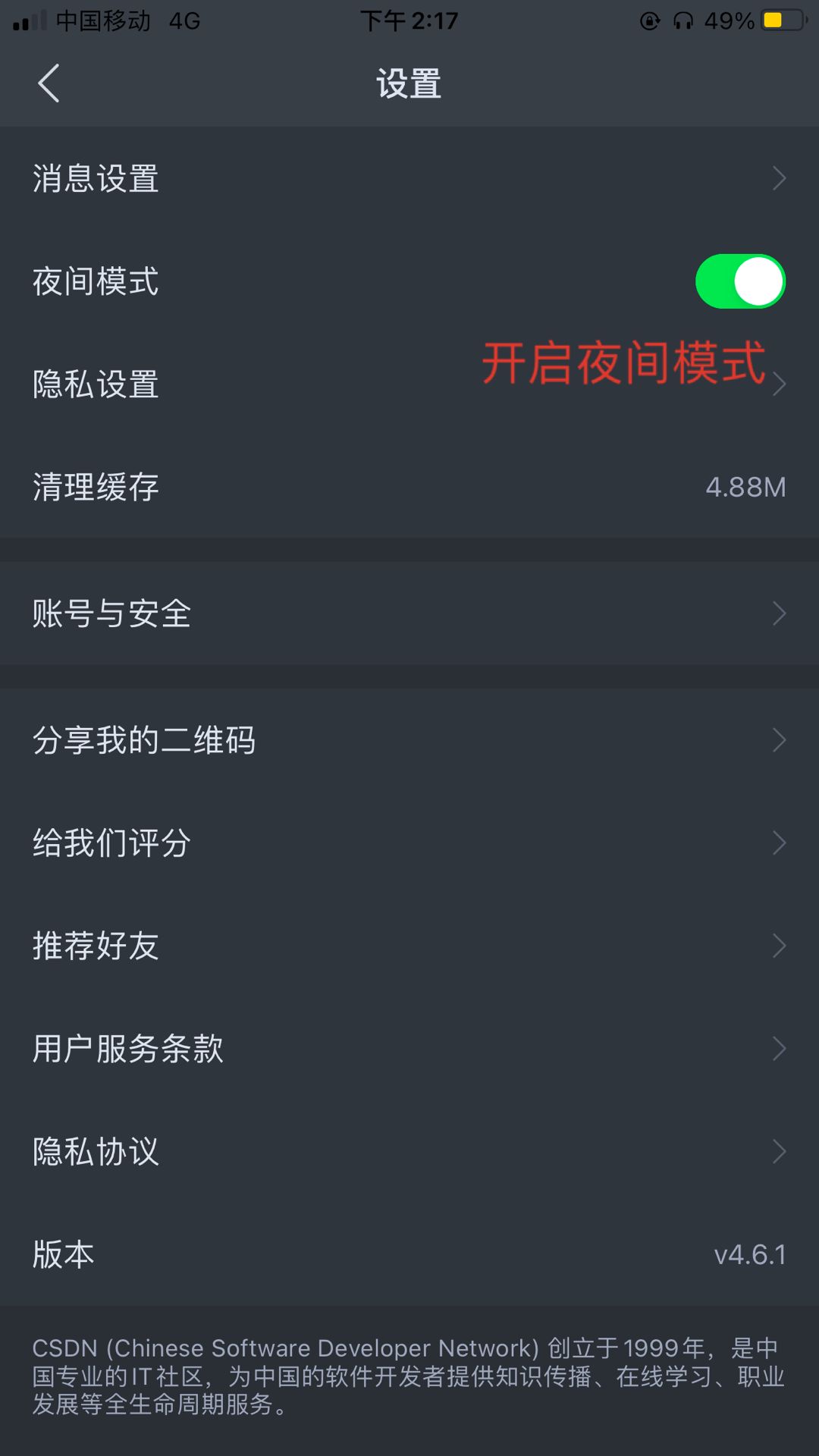Open 推荐好友

click(x=409, y=946)
